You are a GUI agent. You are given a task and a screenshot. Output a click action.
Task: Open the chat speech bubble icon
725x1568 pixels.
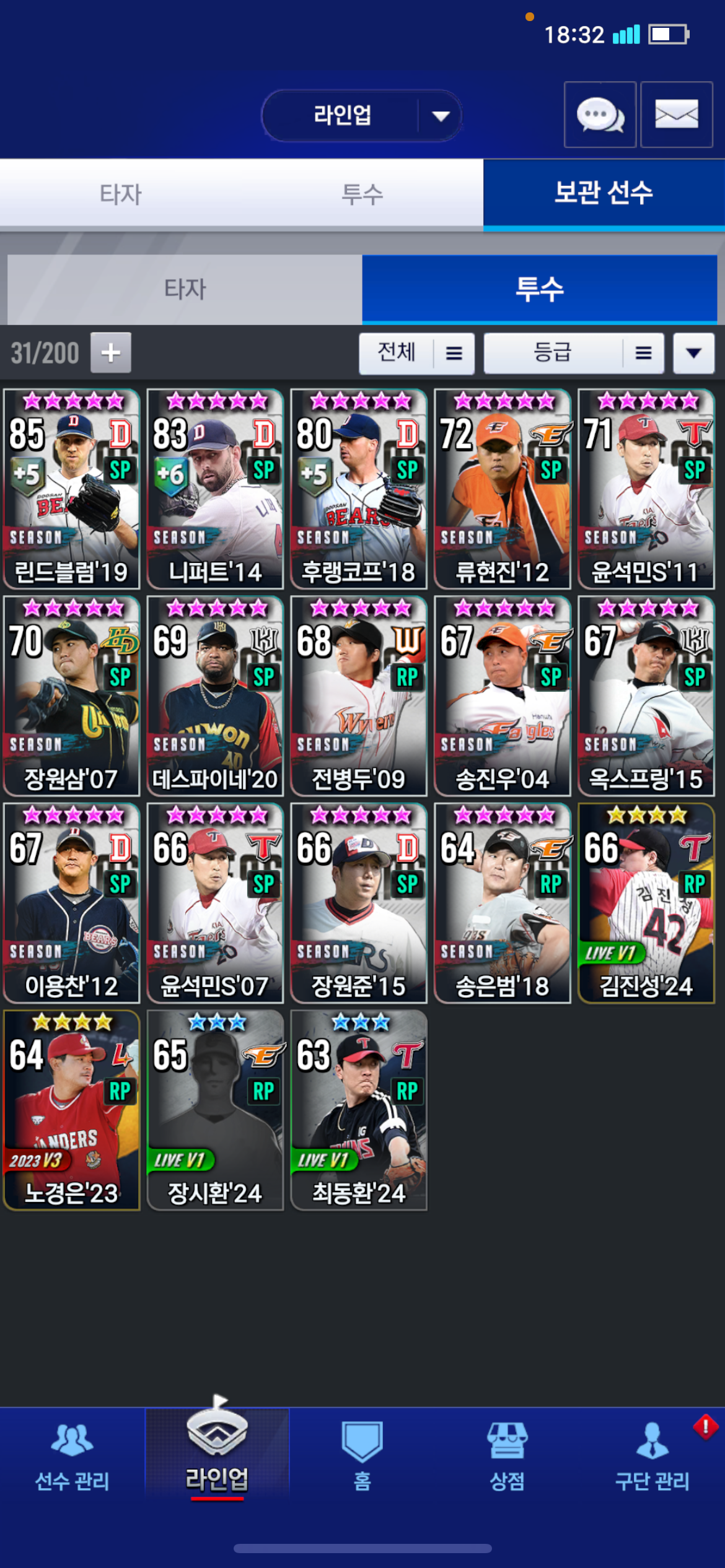pyautogui.click(x=600, y=115)
